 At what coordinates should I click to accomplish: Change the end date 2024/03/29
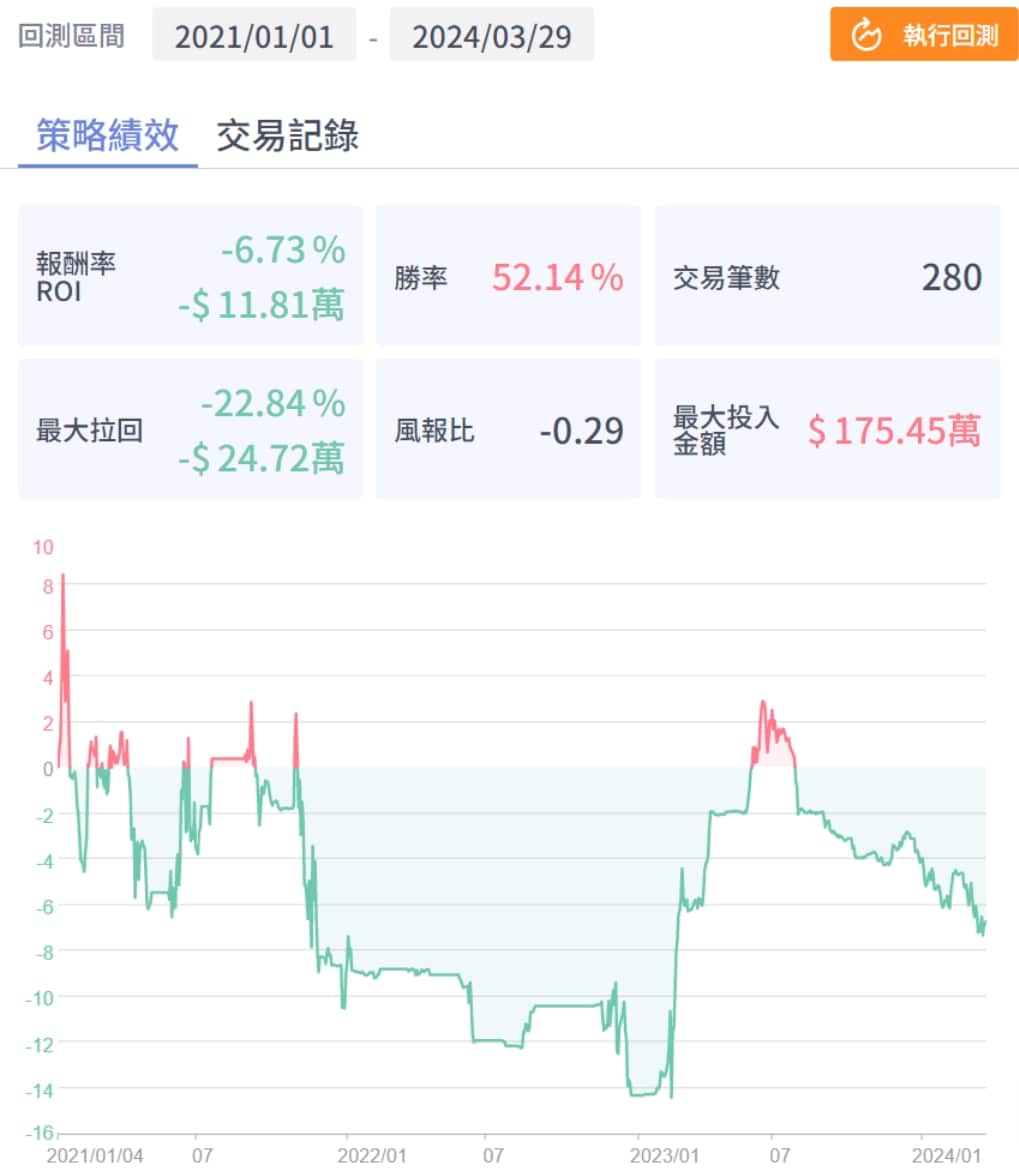coord(491,35)
